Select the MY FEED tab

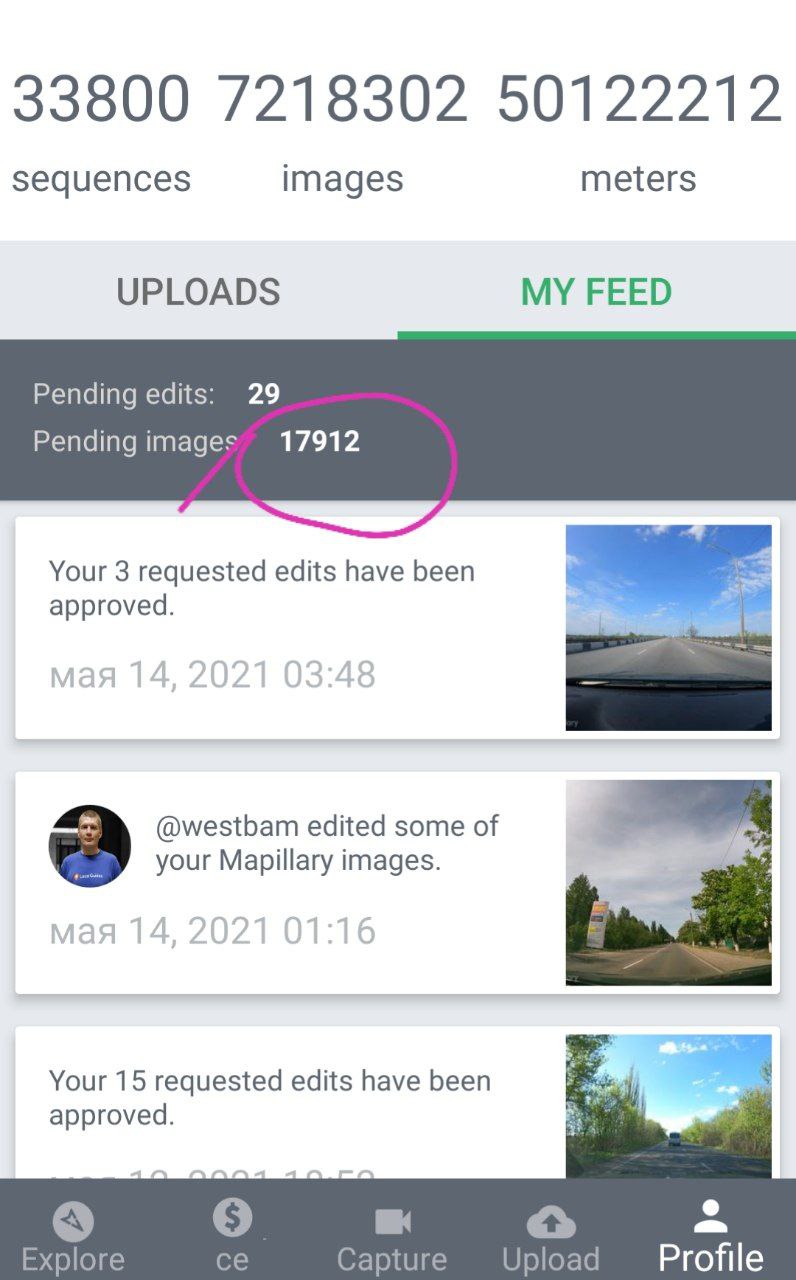point(596,292)
